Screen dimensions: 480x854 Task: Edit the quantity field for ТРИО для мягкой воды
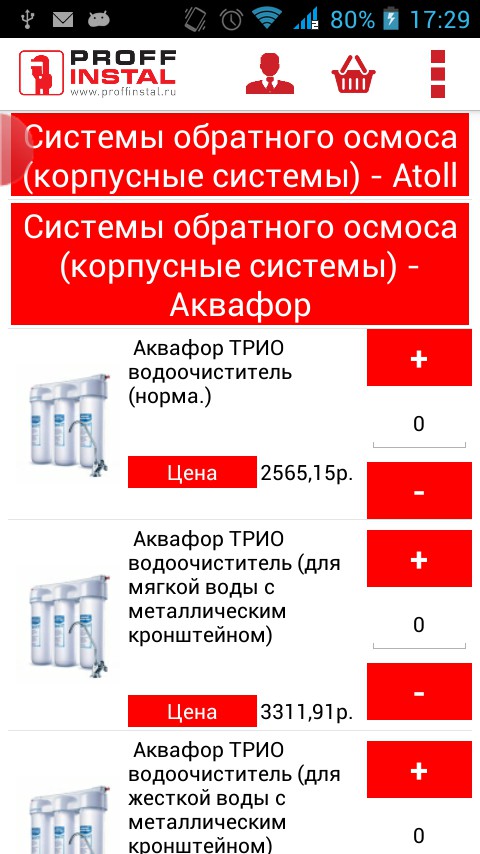tap(419, 626)
